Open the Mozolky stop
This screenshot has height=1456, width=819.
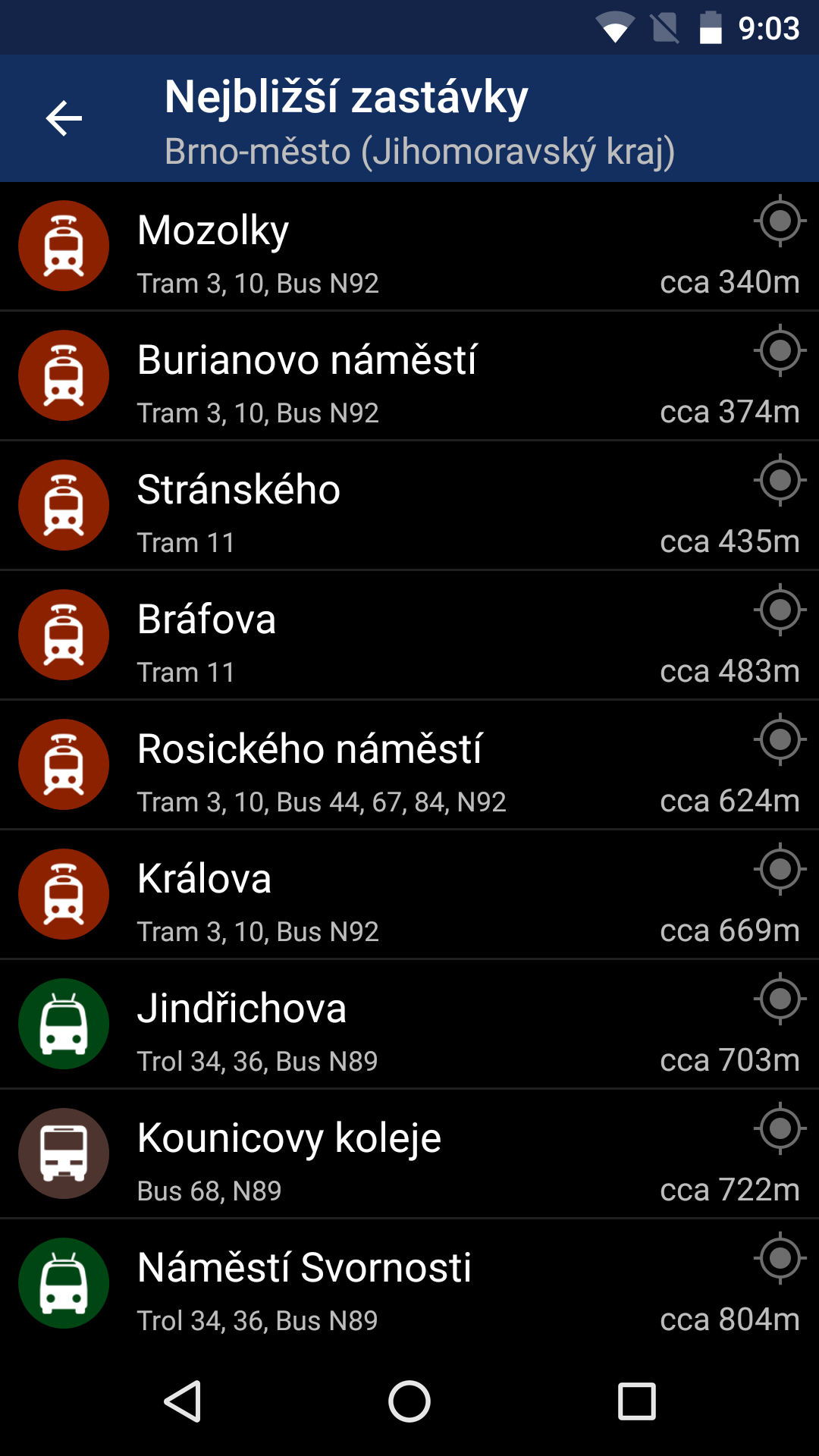click(x=409, y=246)
